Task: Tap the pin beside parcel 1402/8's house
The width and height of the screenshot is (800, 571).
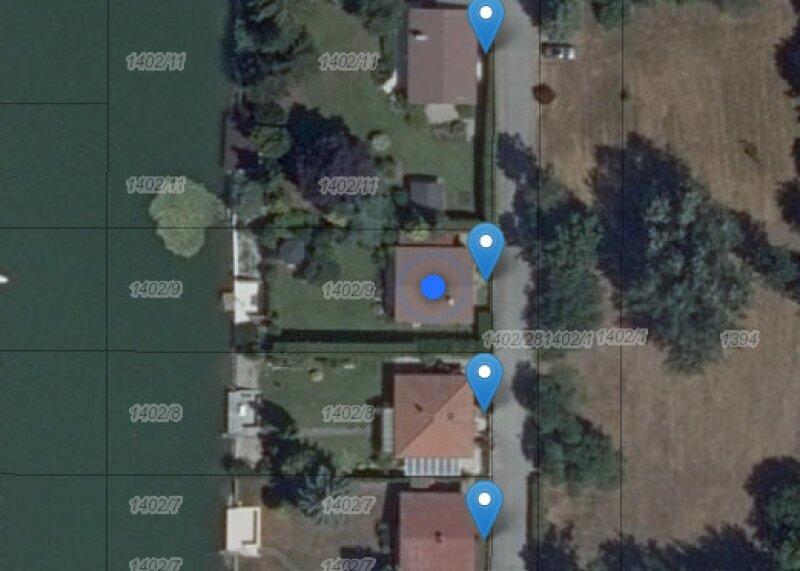Action: [485, 376]
